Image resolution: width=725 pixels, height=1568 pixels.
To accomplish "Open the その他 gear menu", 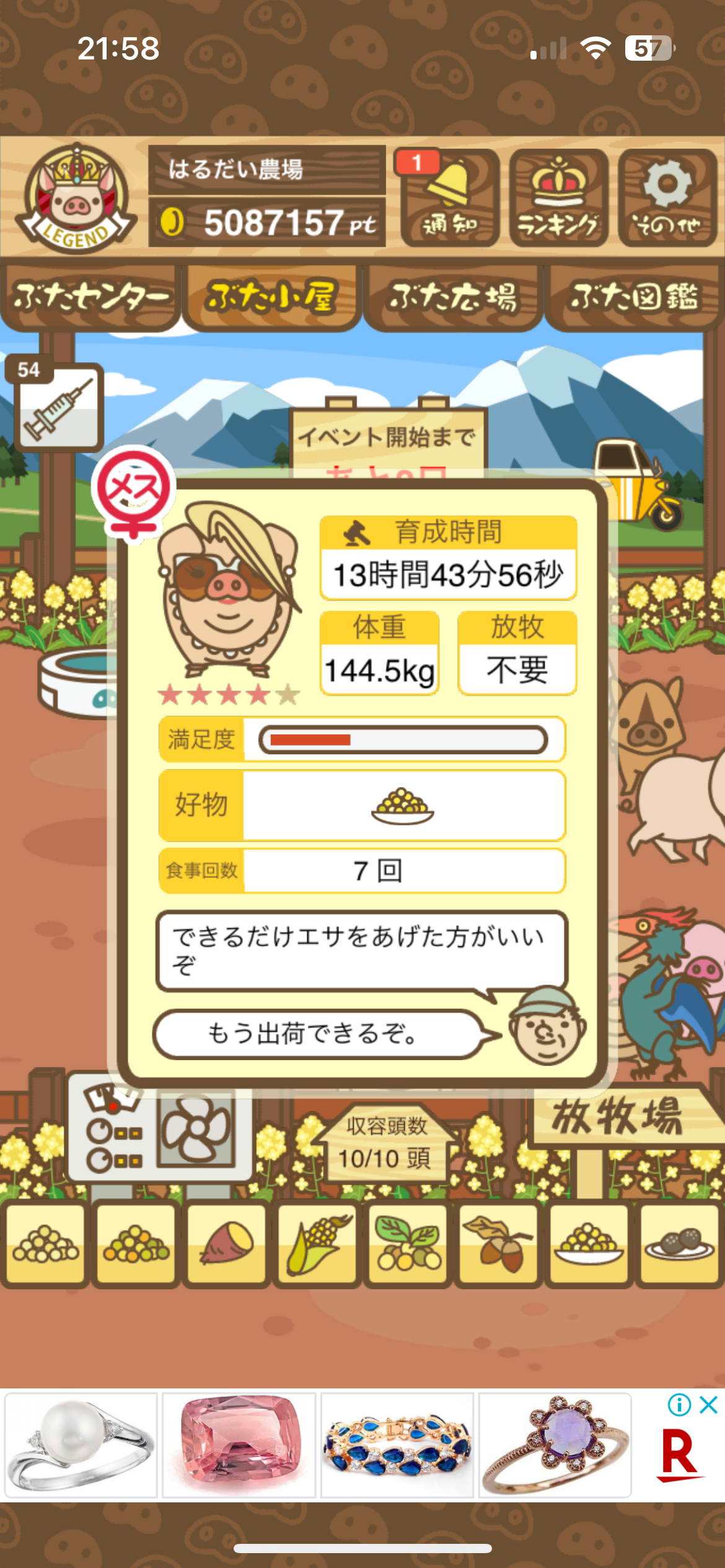I will click(667, 198).
